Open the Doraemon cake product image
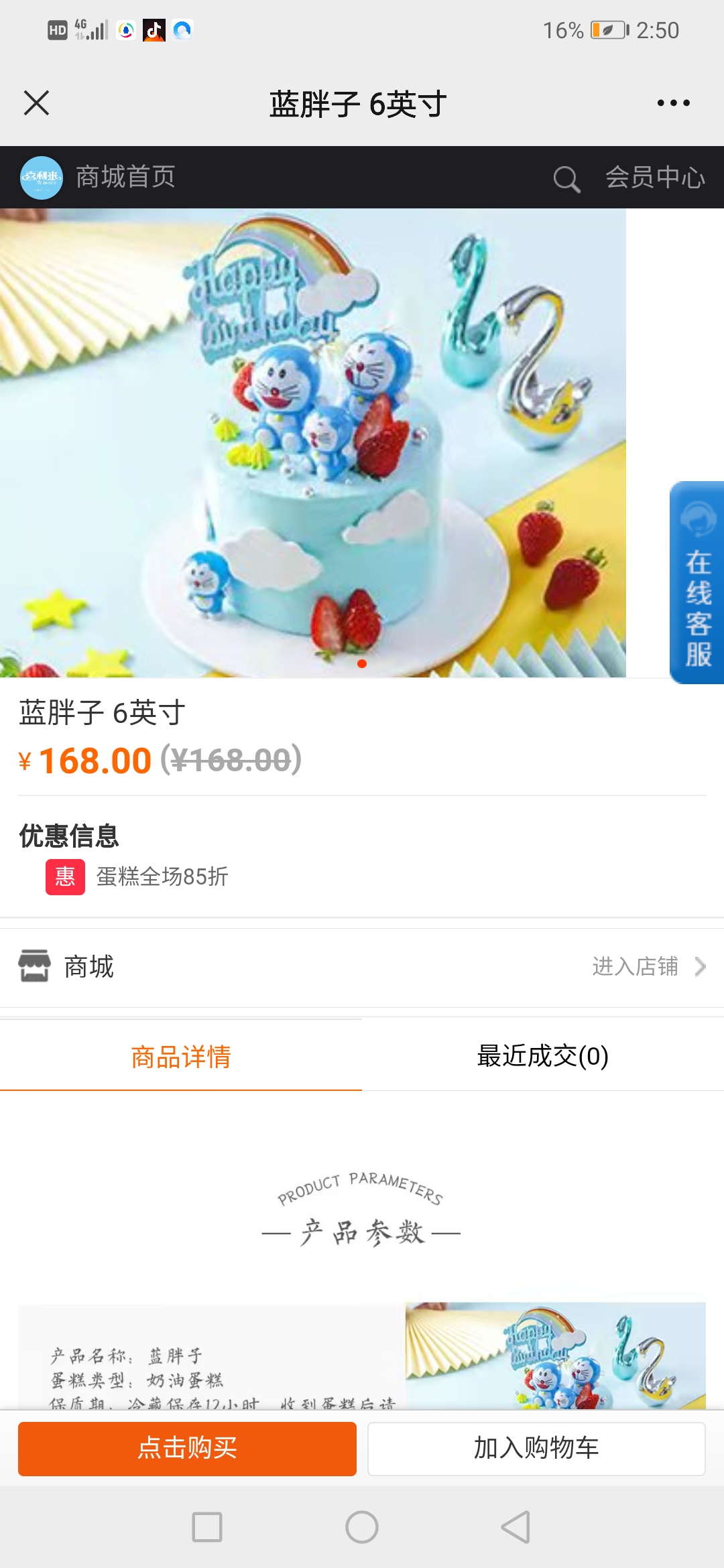 [x=313, y=443]
